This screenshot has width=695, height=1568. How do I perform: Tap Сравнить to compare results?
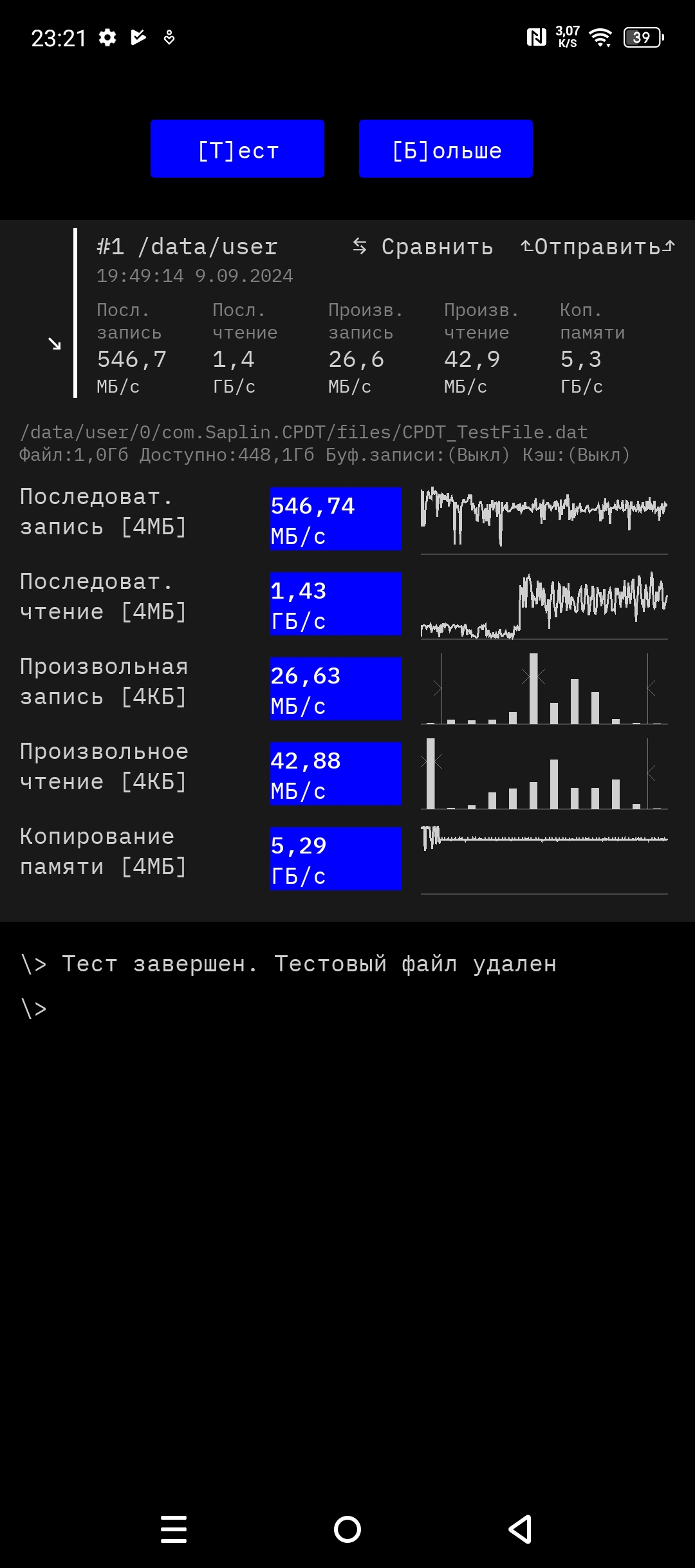pos(423,247)
